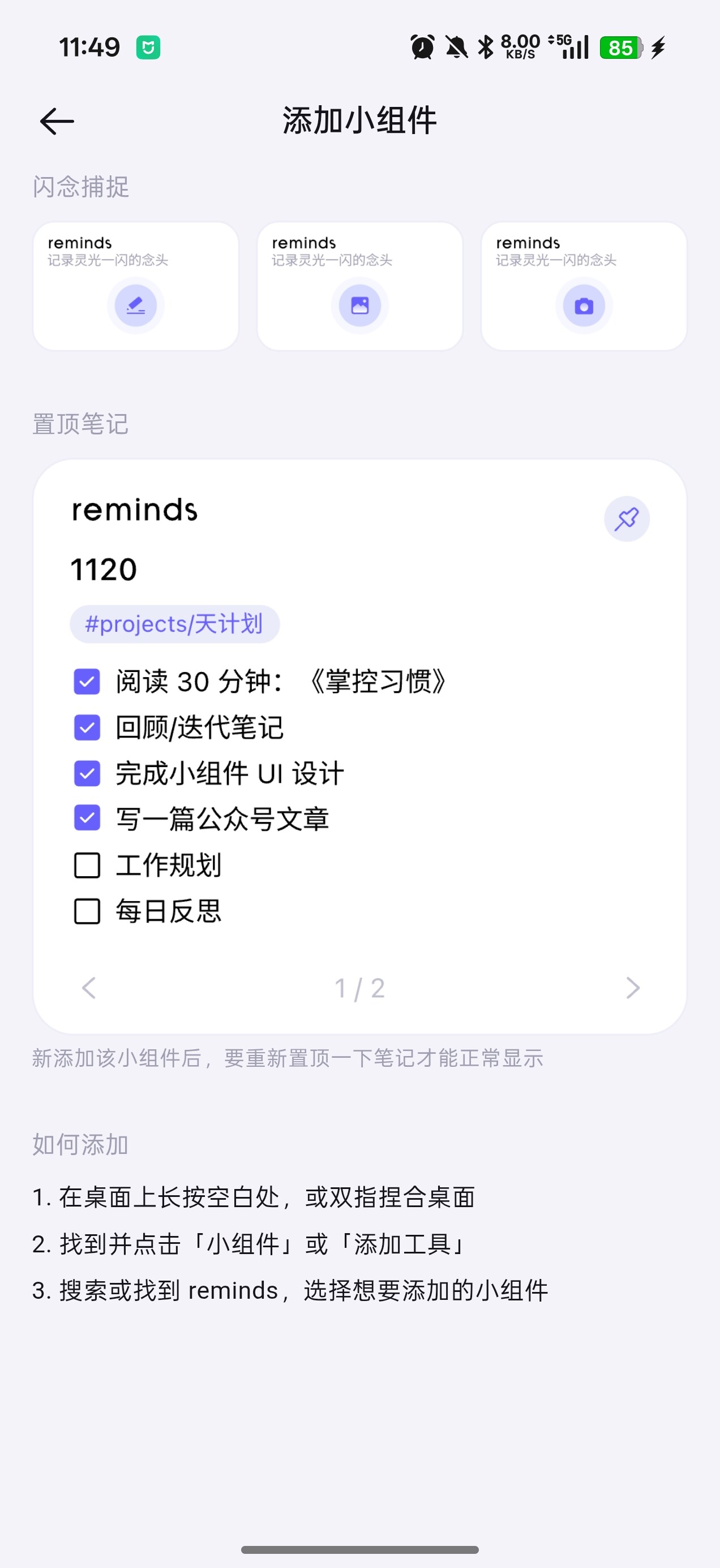
Task: Uncheck 完成小组件 UI 设计
Action: tap(87, 774)
